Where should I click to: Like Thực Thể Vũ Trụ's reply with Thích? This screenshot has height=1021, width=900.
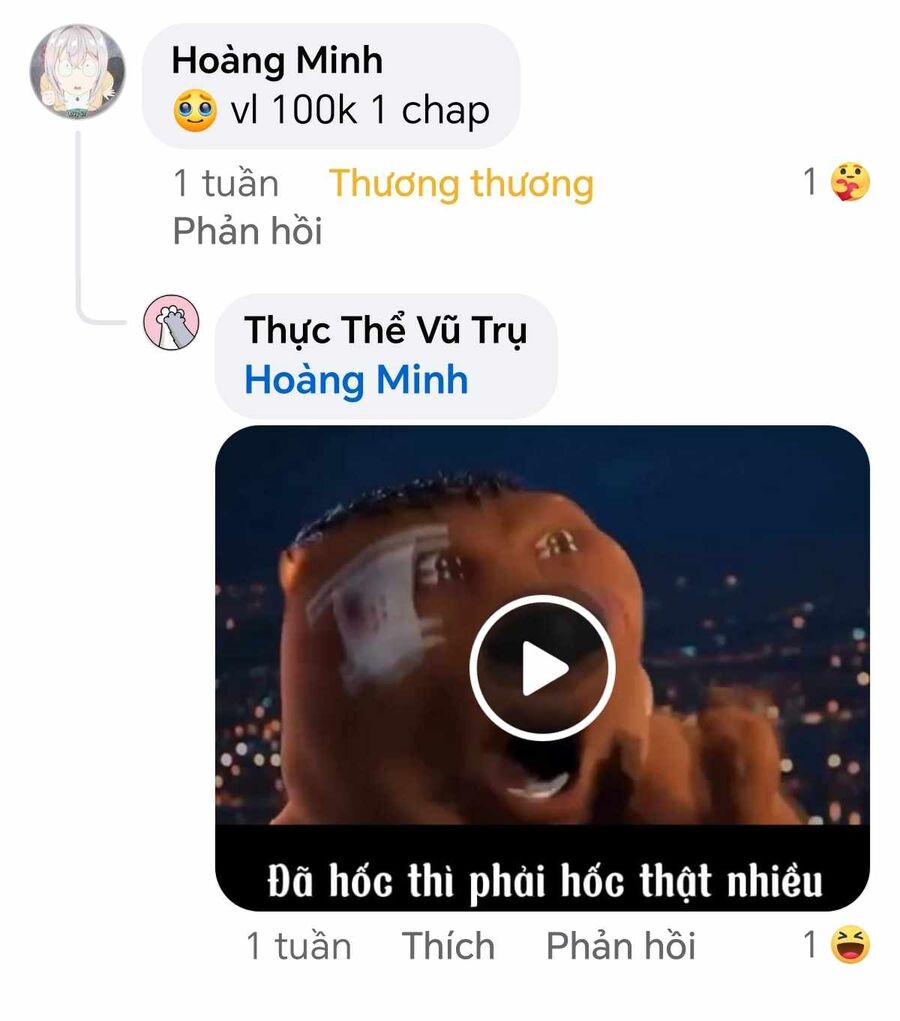(448, 946)
